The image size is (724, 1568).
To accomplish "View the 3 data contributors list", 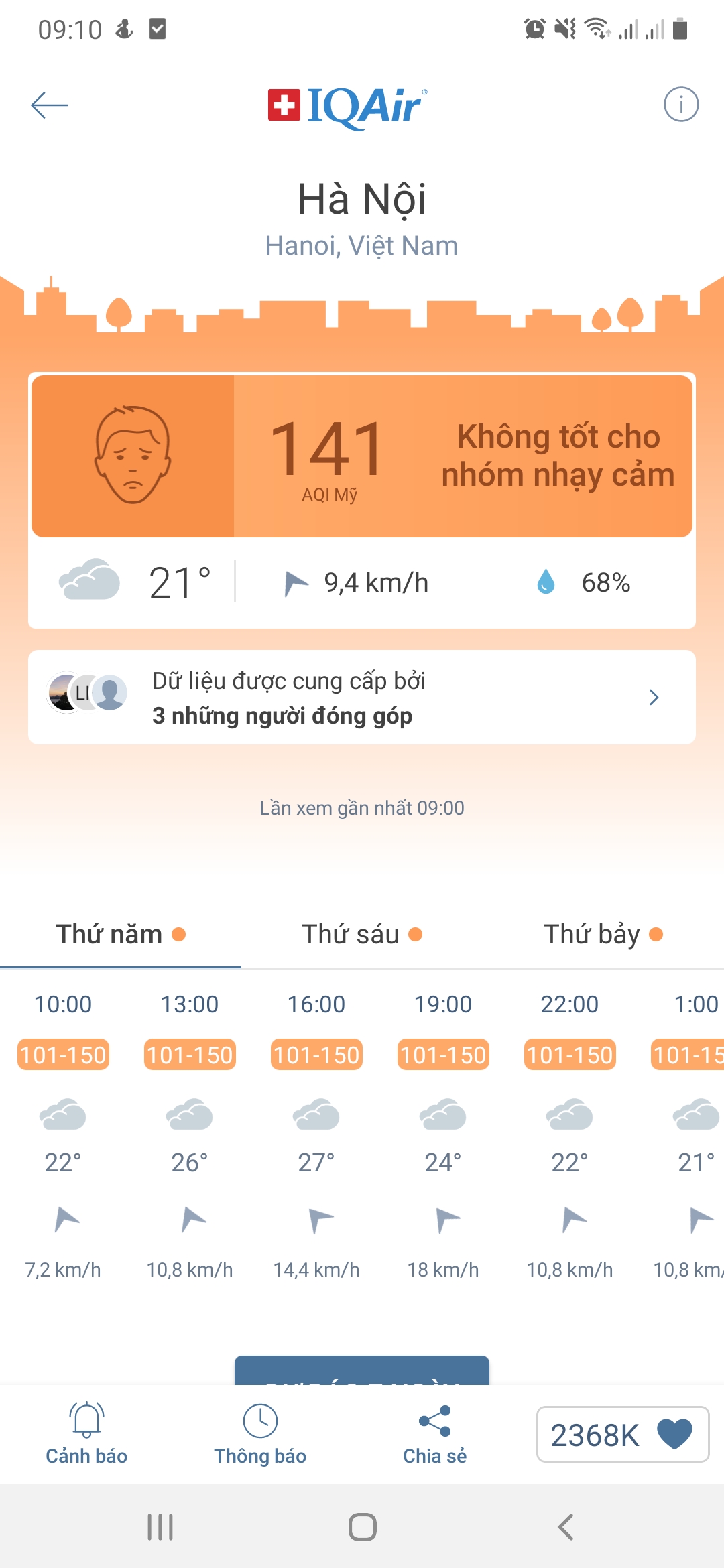I will click(362, 698).
